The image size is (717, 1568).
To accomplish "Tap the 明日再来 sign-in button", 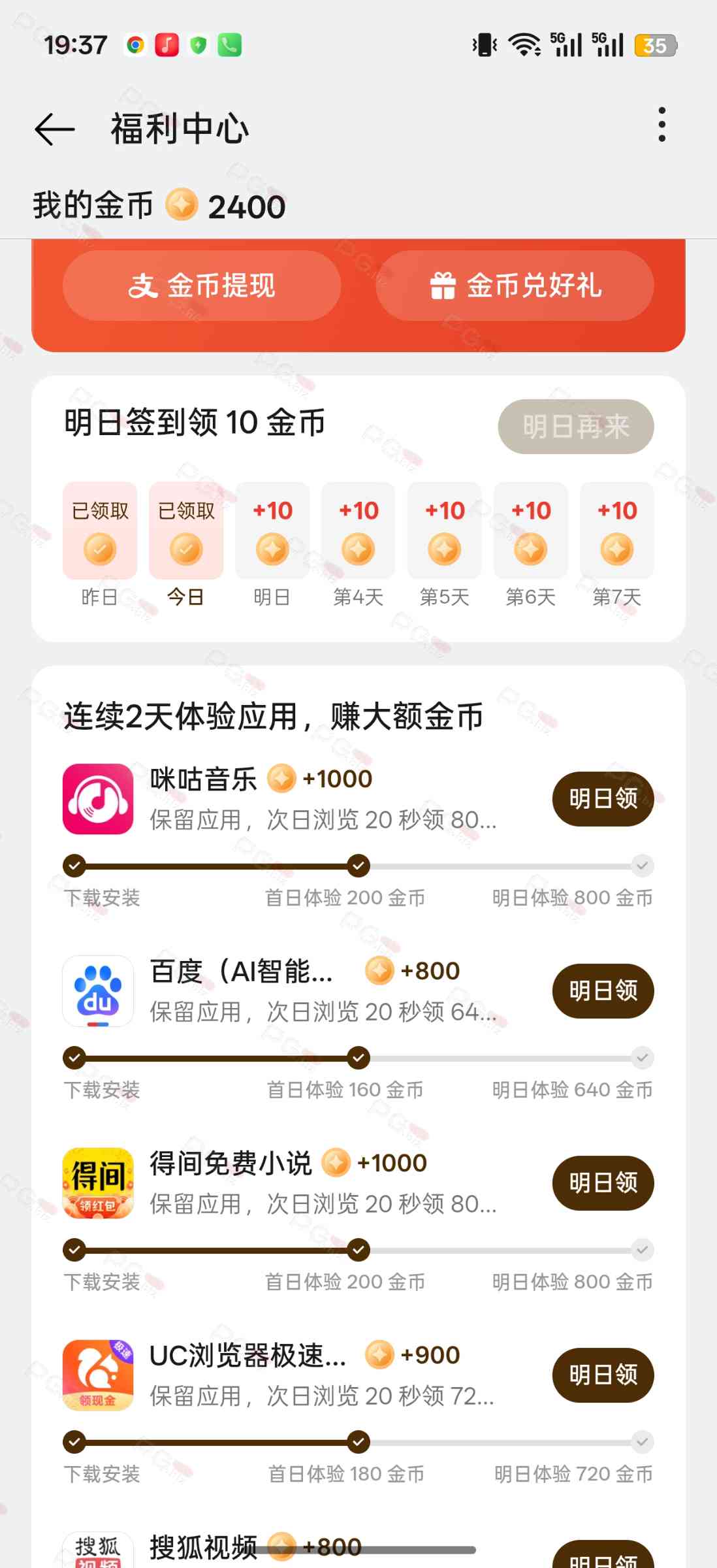I will [576, 427].
